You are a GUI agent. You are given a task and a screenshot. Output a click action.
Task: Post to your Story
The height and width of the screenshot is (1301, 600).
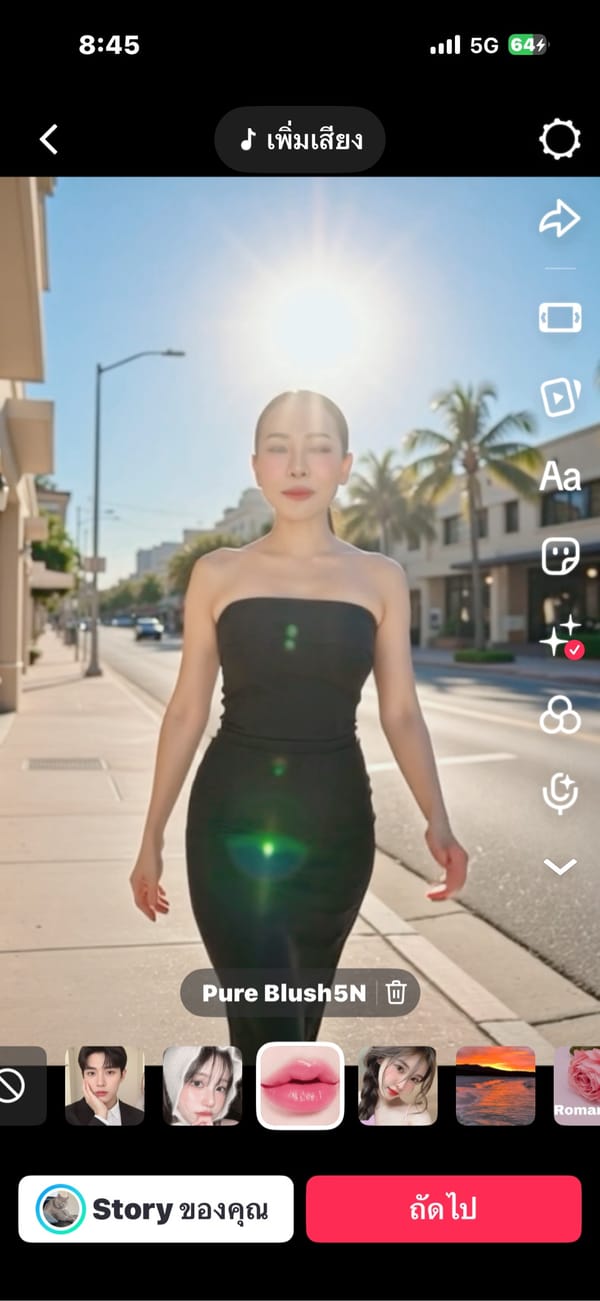[x=156, y=1209]
